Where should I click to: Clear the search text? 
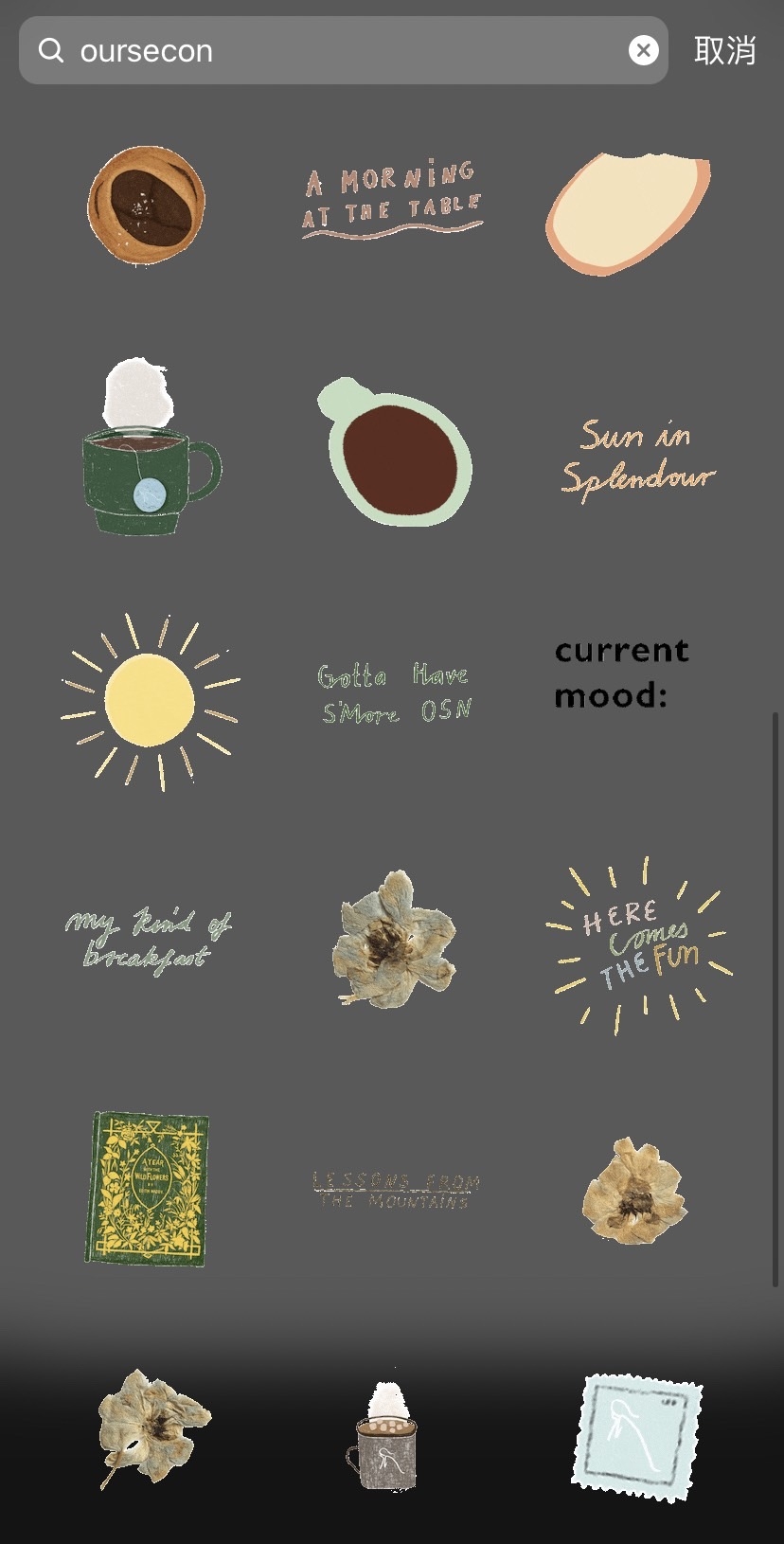point(644,50)
